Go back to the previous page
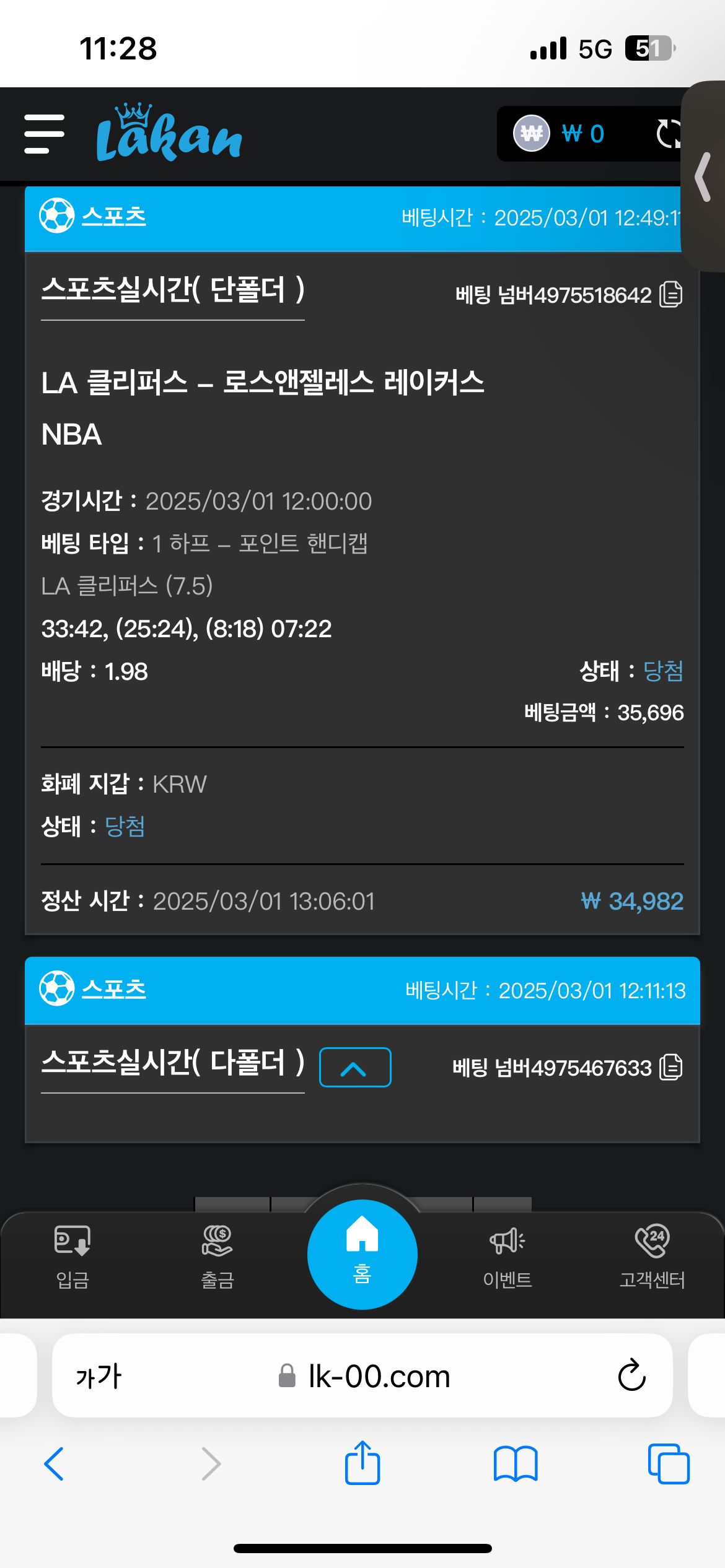Image resolution: width=725 pixels, height=1568 pixels. [x=55, y=1464]
